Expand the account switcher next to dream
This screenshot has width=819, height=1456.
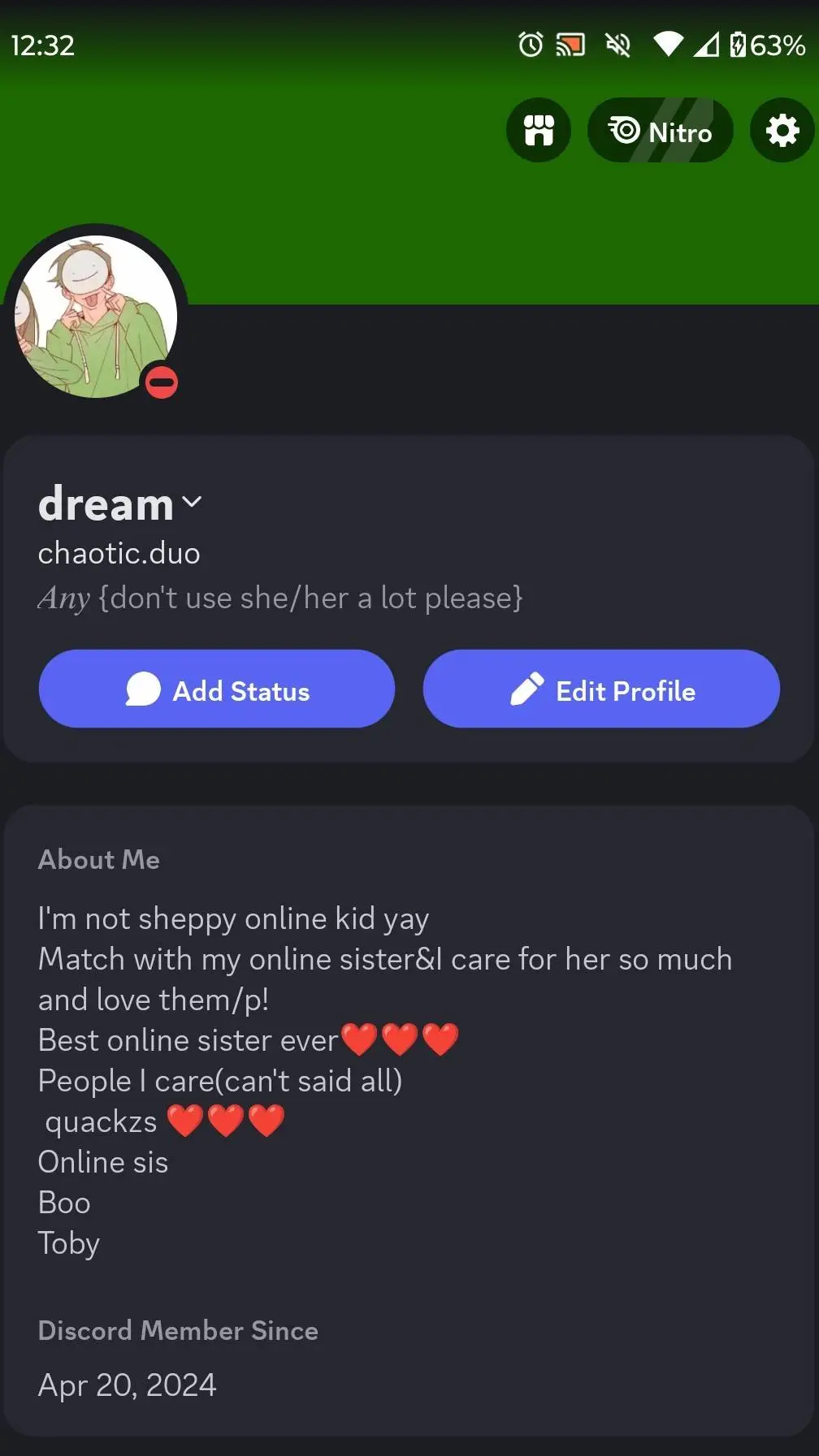point(192,503)
